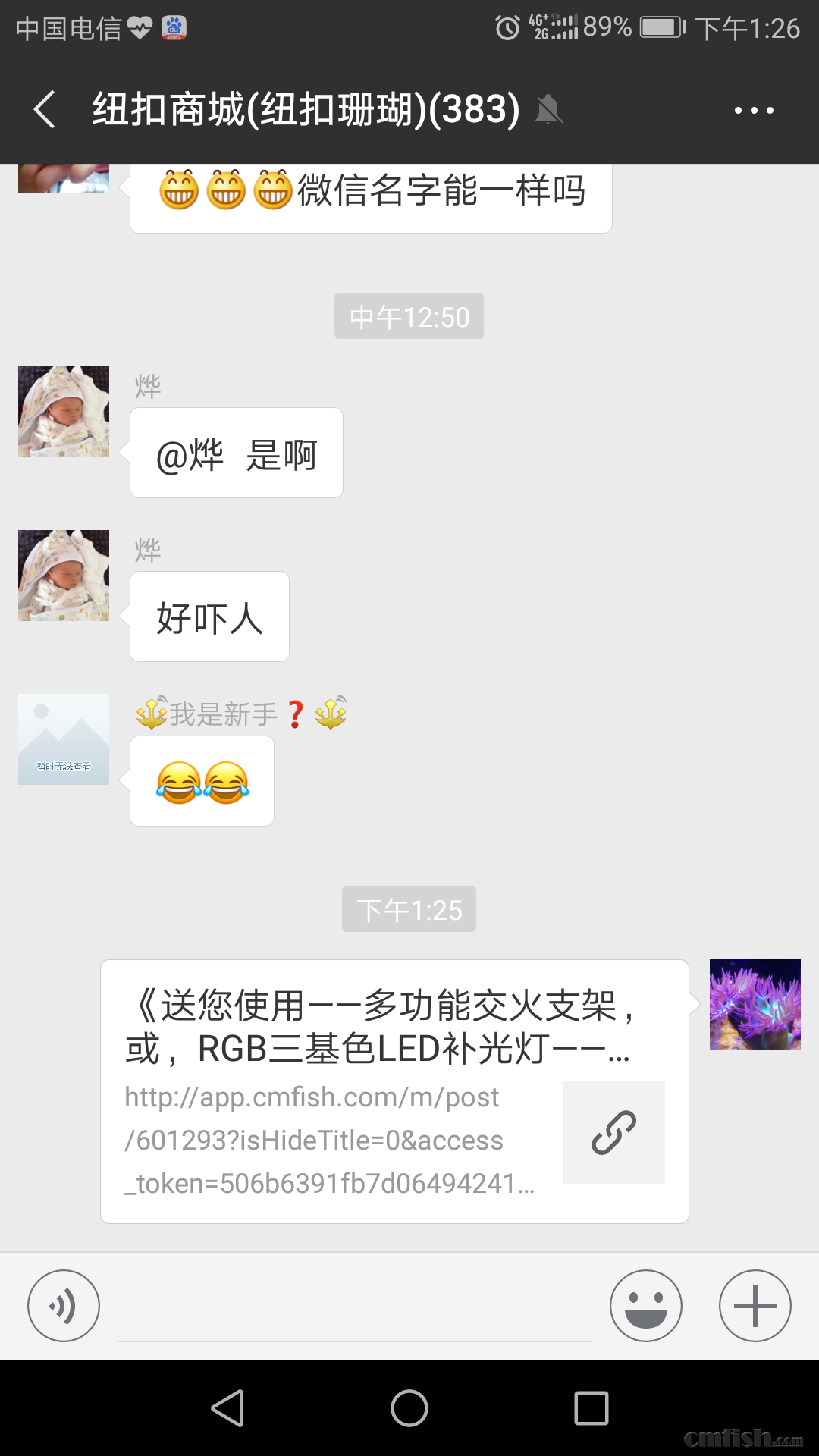Tap the system navigation back button

pyautogui.click(x=227, y=1408)
